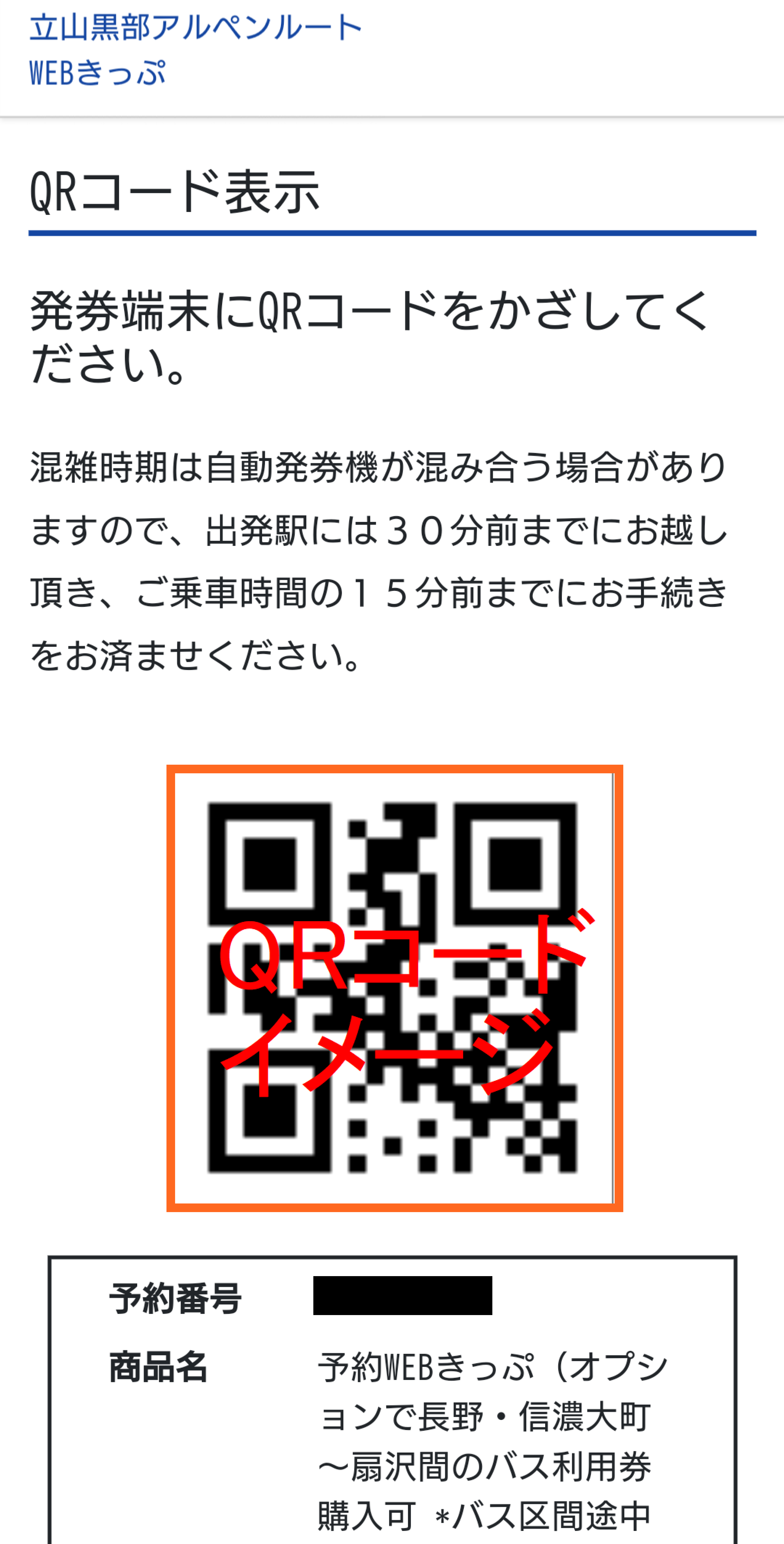Open the 立山黒部アルペンルート WEBきっぷ header link

(x=195, y=50)
